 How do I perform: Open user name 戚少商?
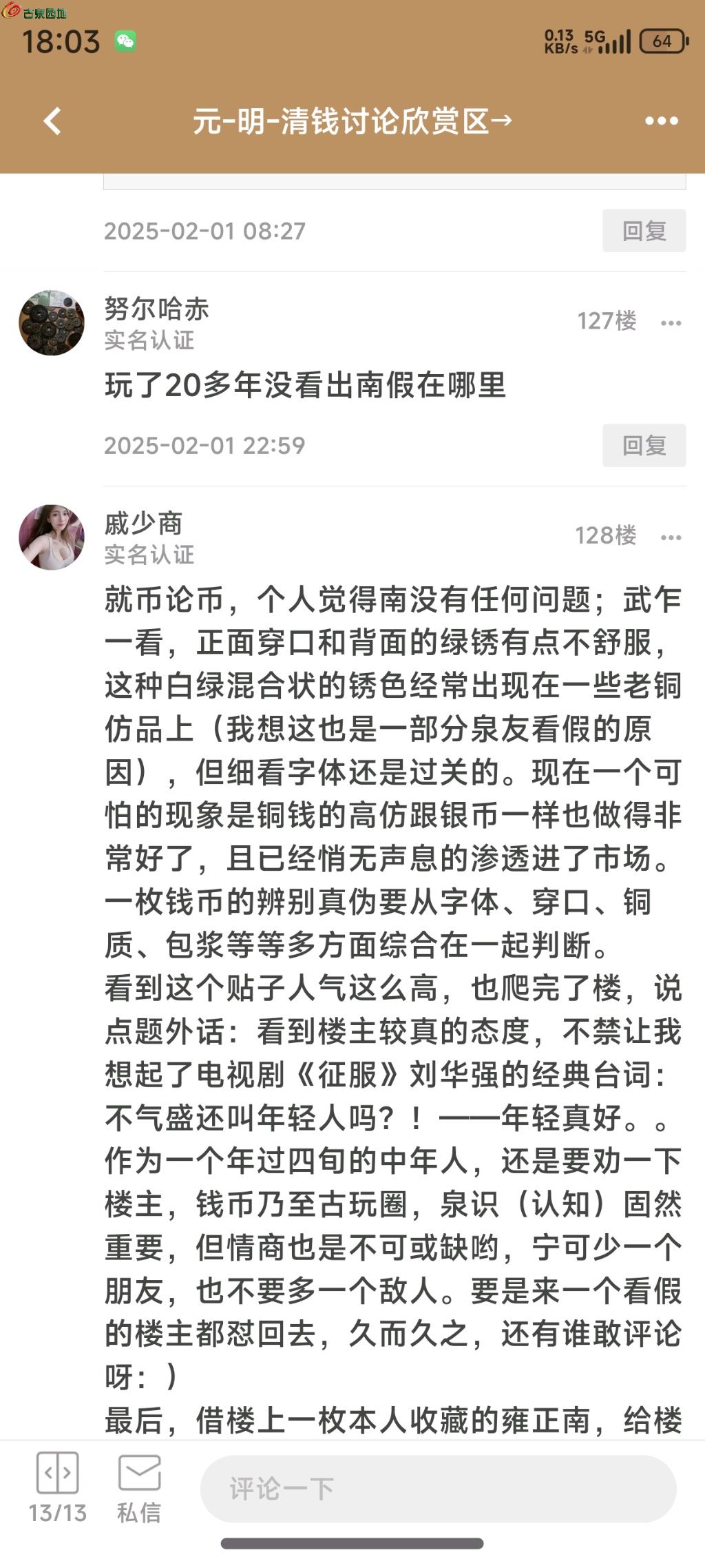143,524
